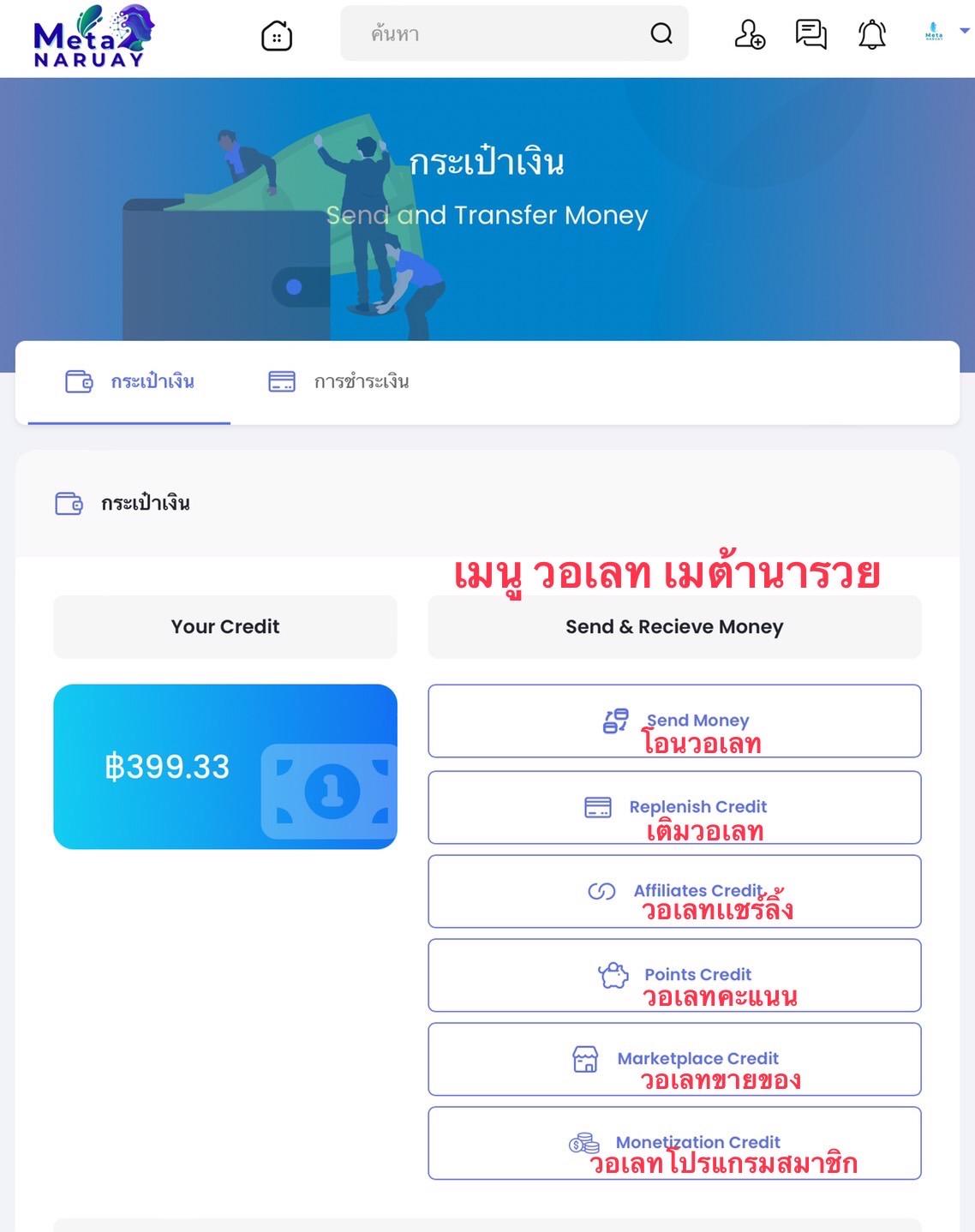975x1232 pixels.
Task: Open Marketplace Credit
Action: pyautogui.click(x=674, y=1059)
